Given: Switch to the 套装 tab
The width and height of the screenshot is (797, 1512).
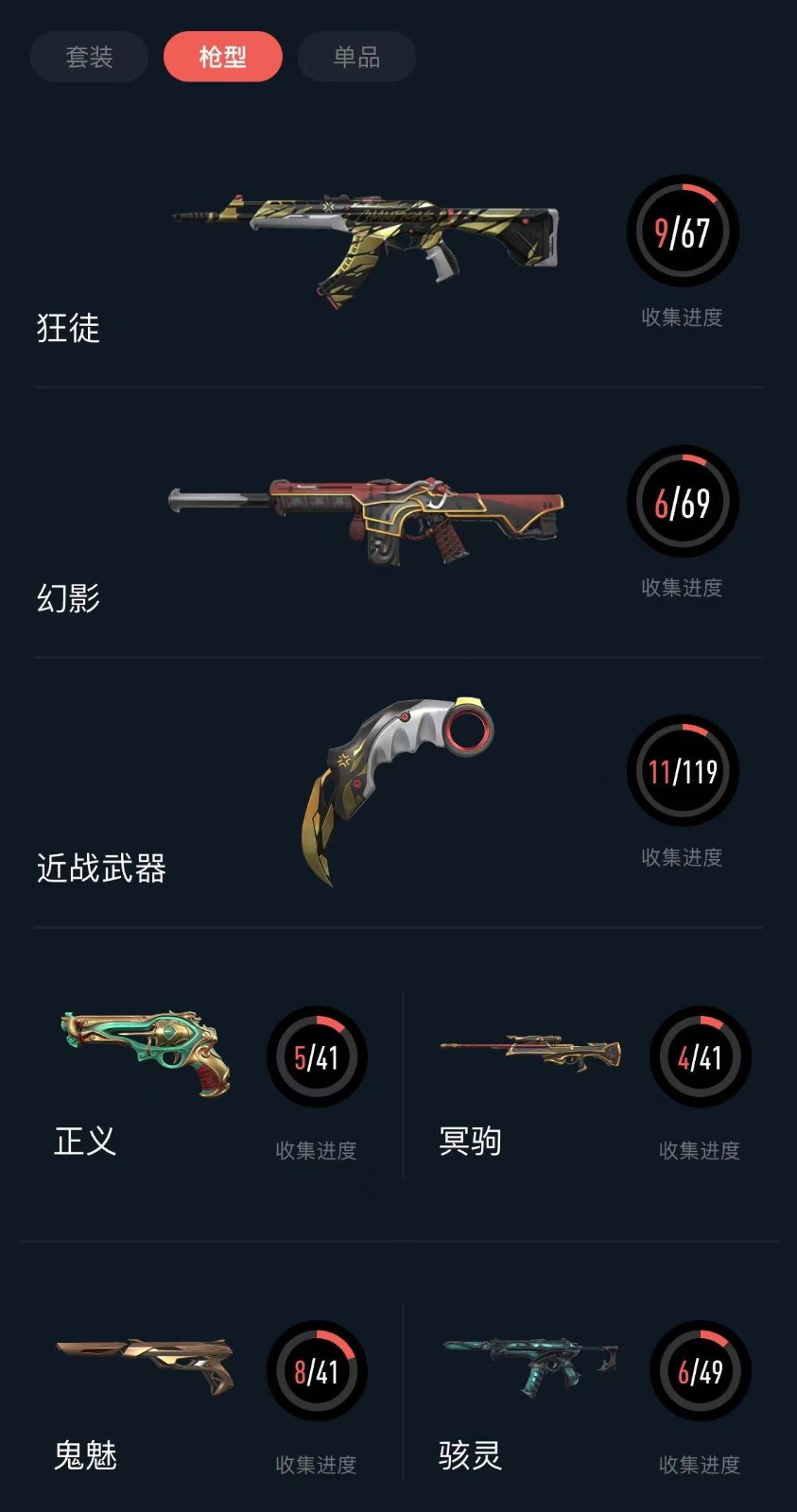Looking at the screenshot, I should click(89, 57).
